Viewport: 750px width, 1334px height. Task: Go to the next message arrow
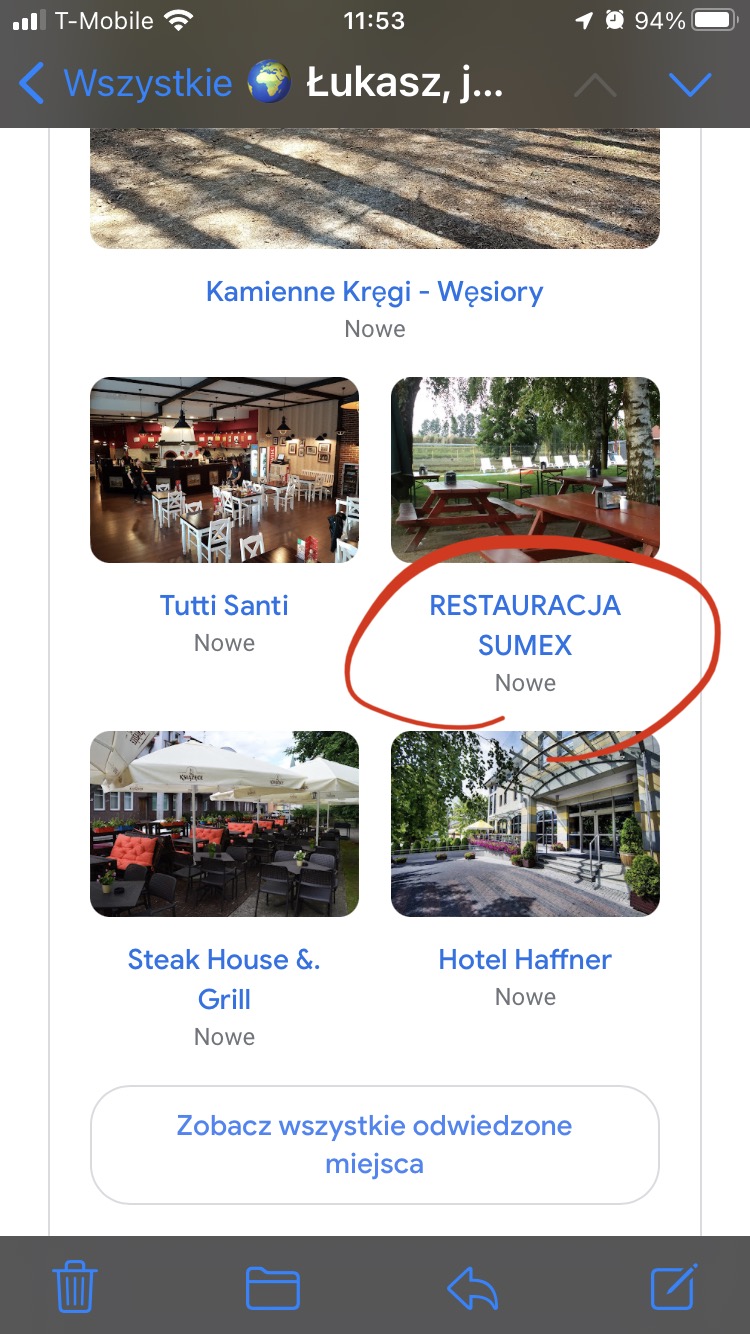[690, 85]
